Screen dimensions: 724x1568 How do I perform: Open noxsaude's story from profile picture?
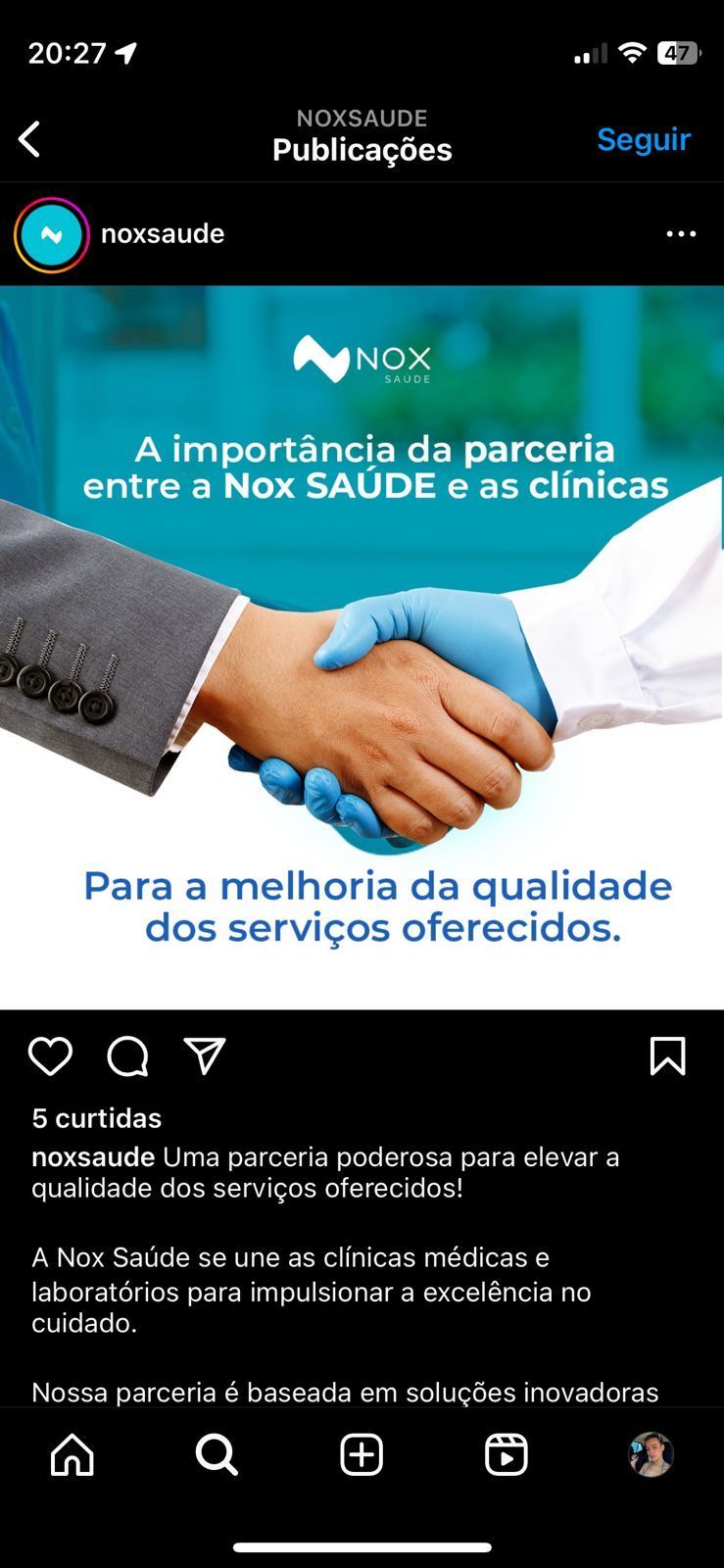point(52,234)
